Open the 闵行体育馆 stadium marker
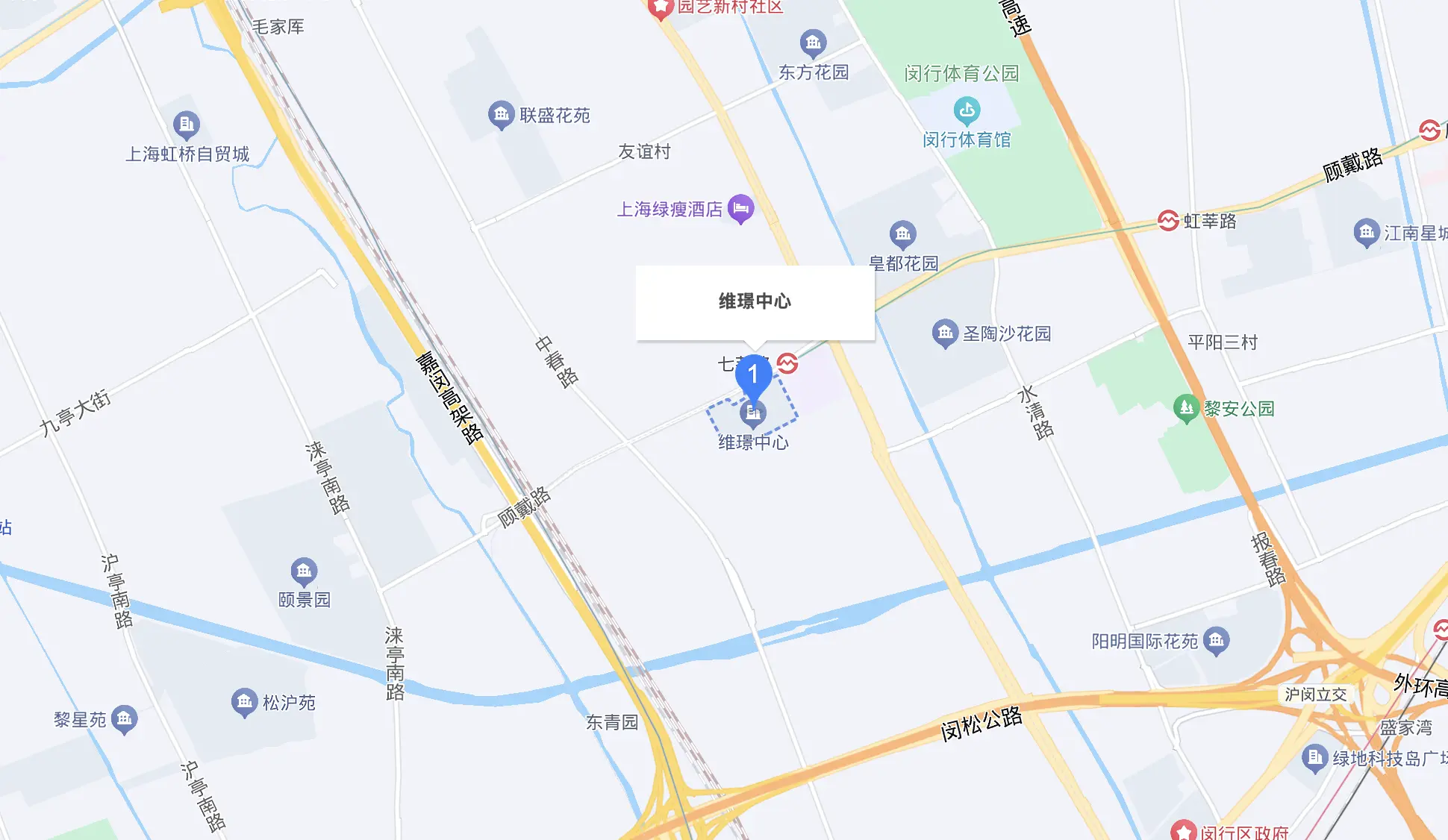Image resolution: width=1448 pixels, height=840 pixels. coord(967,112)
